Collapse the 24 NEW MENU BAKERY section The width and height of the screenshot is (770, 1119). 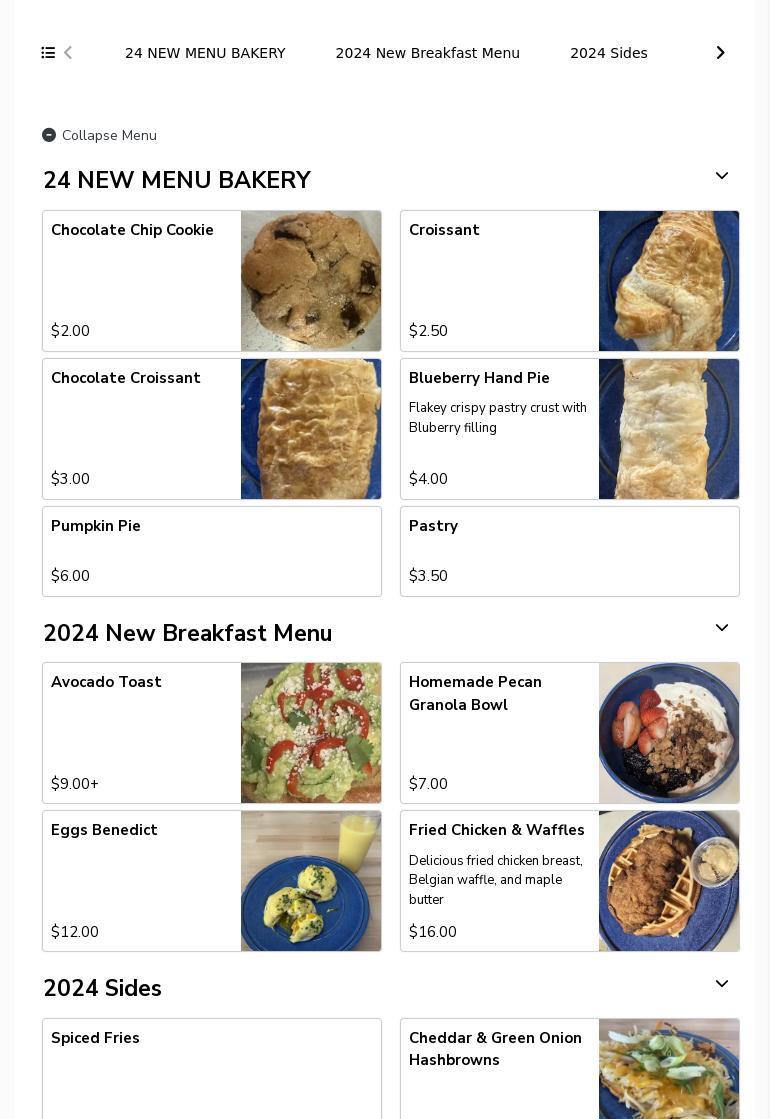point(721,177)
